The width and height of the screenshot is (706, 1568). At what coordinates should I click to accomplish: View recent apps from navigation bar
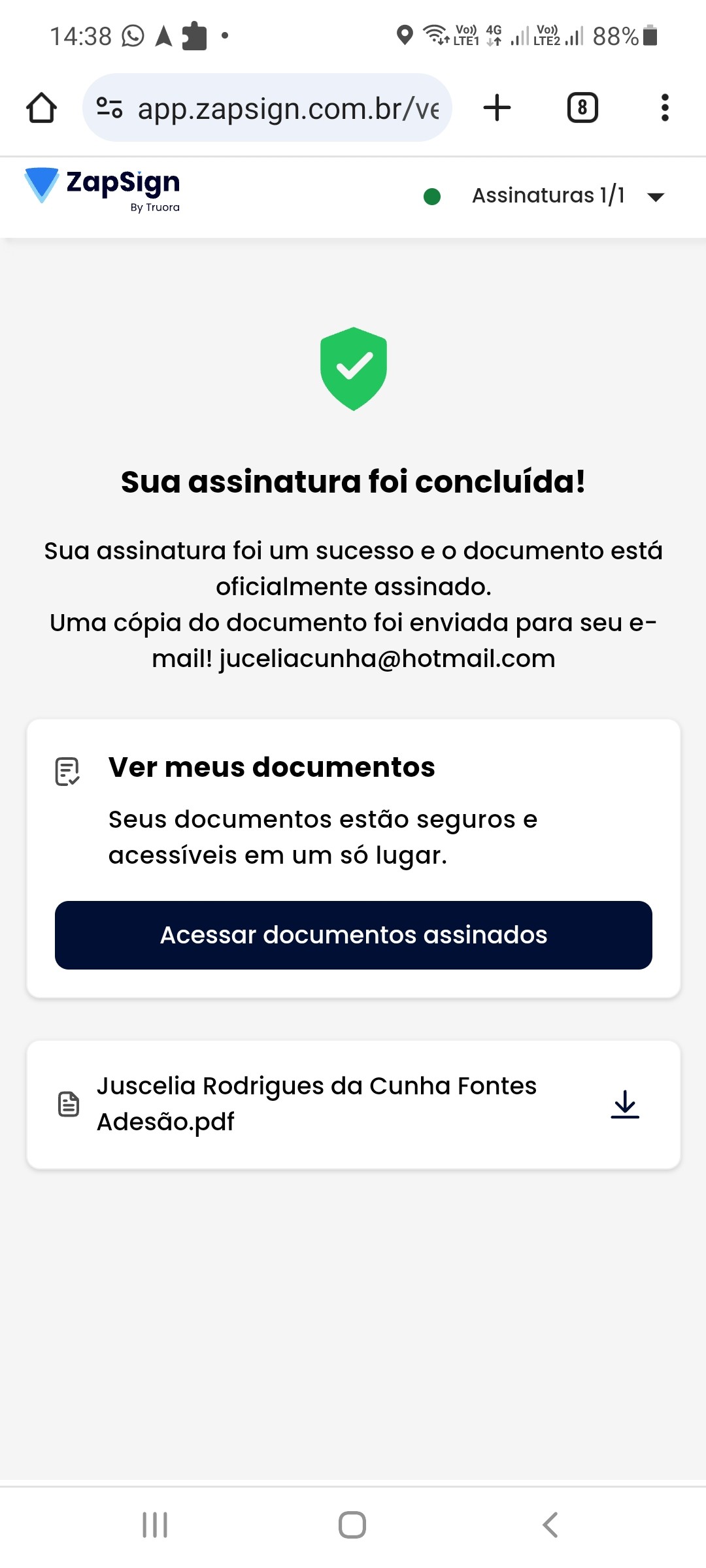pyautogui.click(x=155, y=1525)
